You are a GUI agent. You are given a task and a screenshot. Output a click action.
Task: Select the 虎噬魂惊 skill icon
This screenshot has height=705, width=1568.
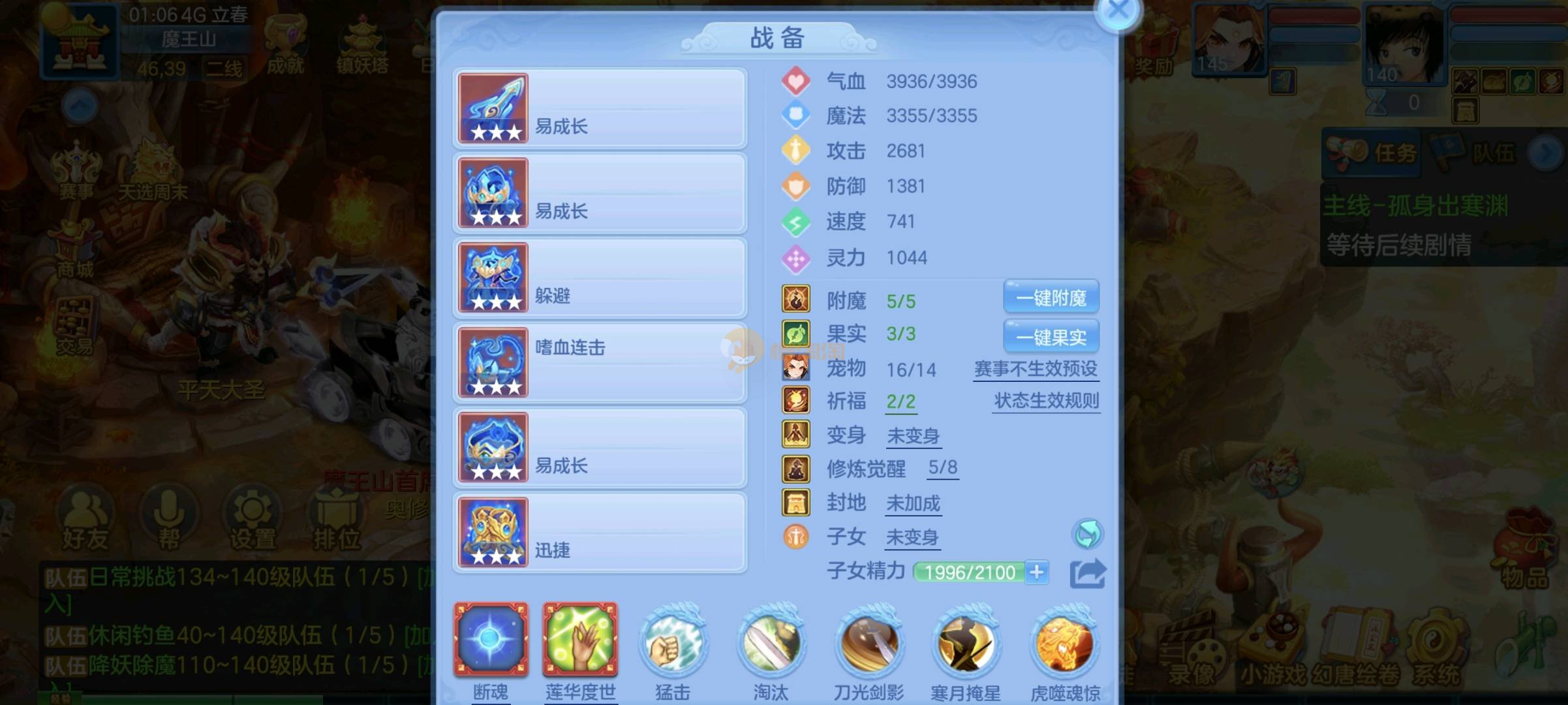(1064, 643)
